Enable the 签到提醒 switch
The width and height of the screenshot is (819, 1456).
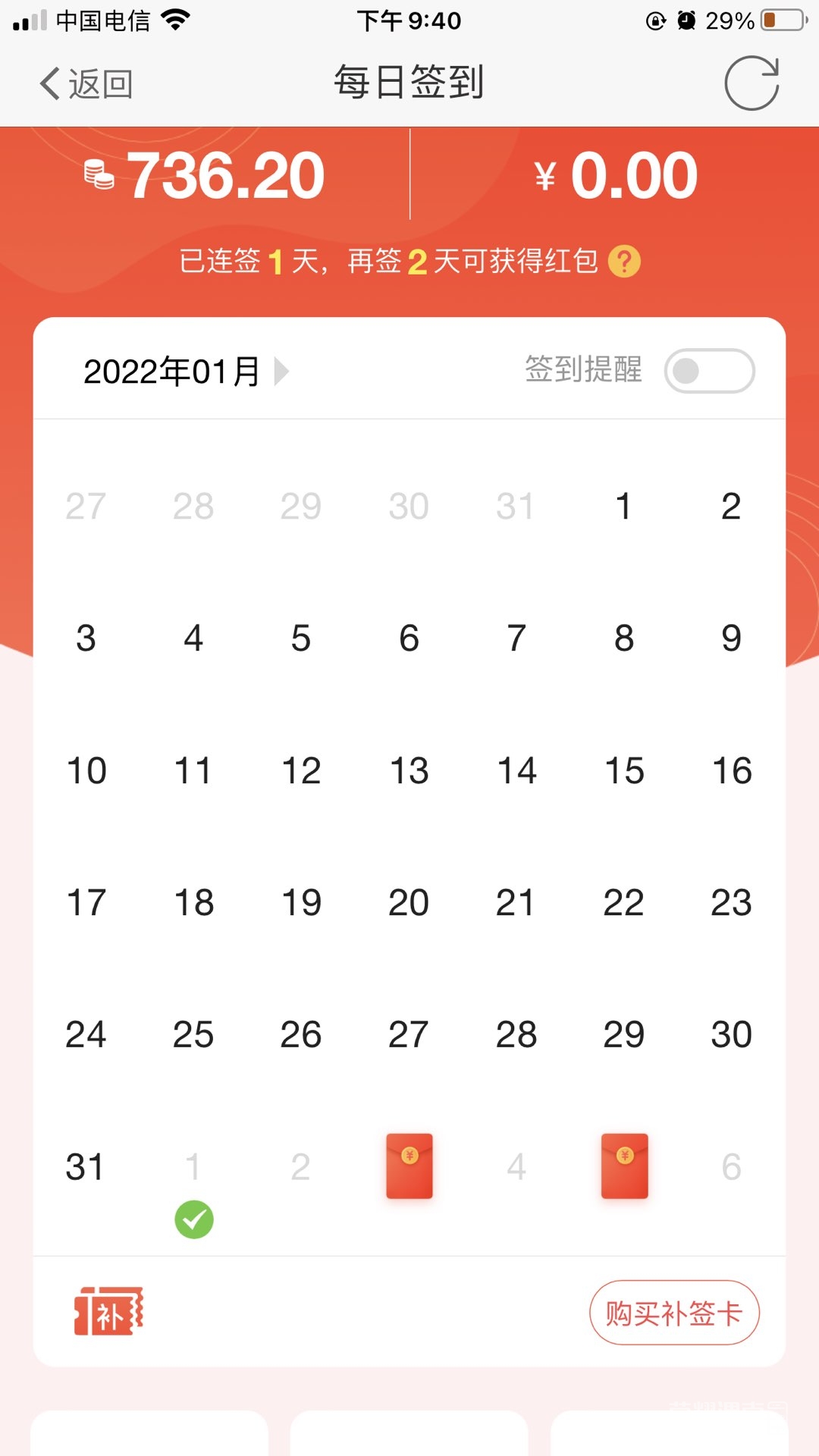coord(709,371)
